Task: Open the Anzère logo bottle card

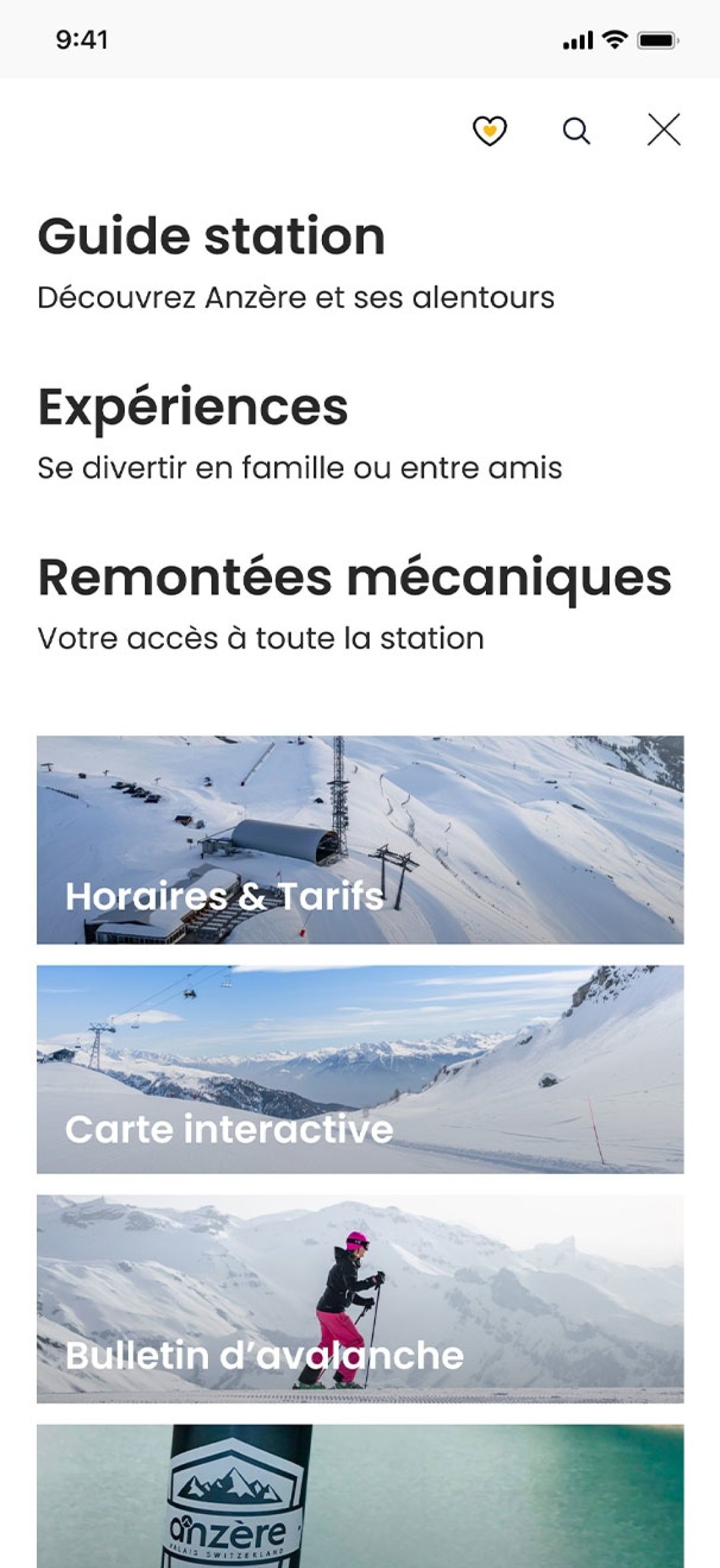Action: pyautogui.click(x=360, y=1496)
